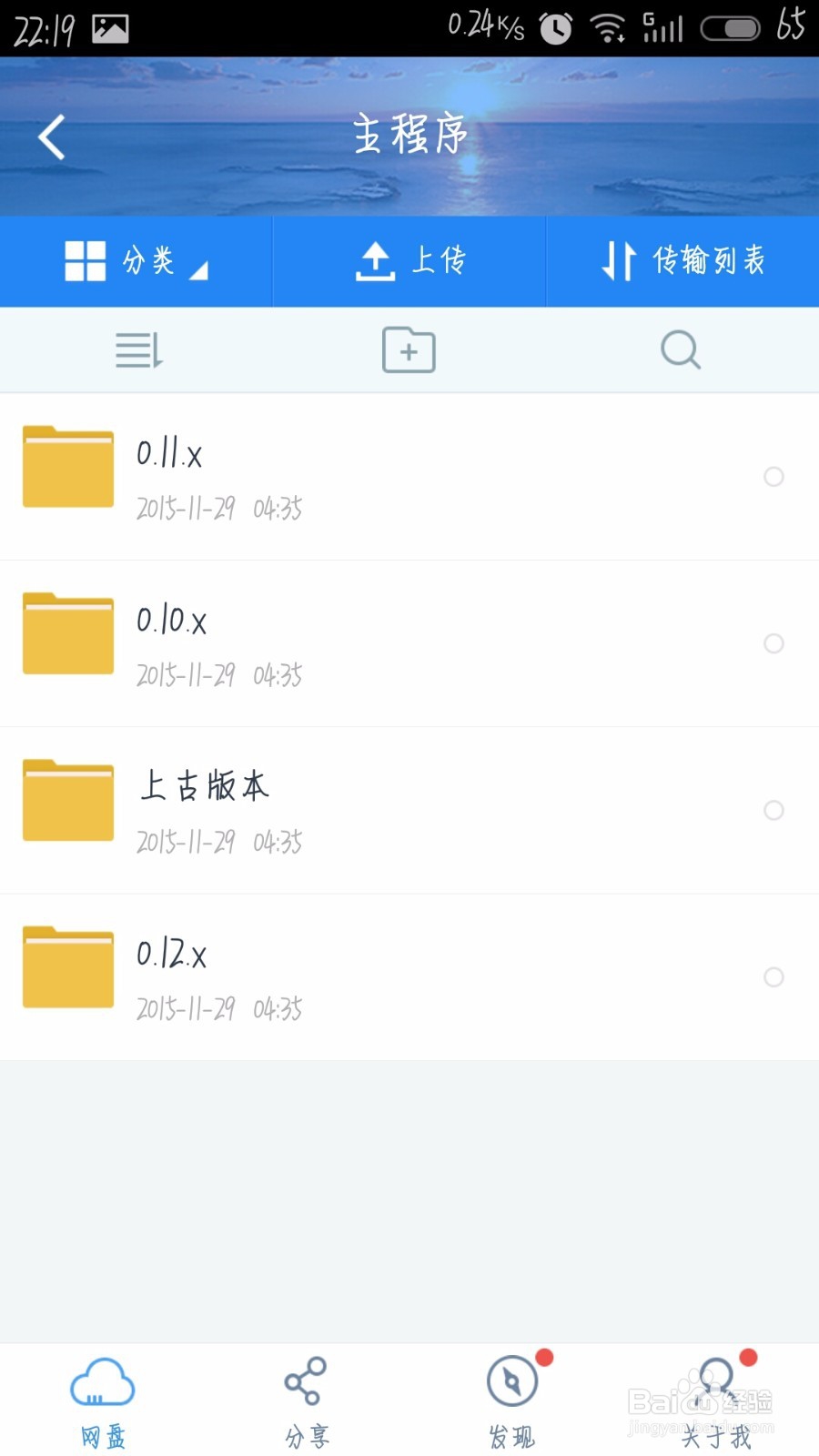
Task: Tap the back arrow to leave 主程序
Action: pyautogui.click(x=50, y=135)
